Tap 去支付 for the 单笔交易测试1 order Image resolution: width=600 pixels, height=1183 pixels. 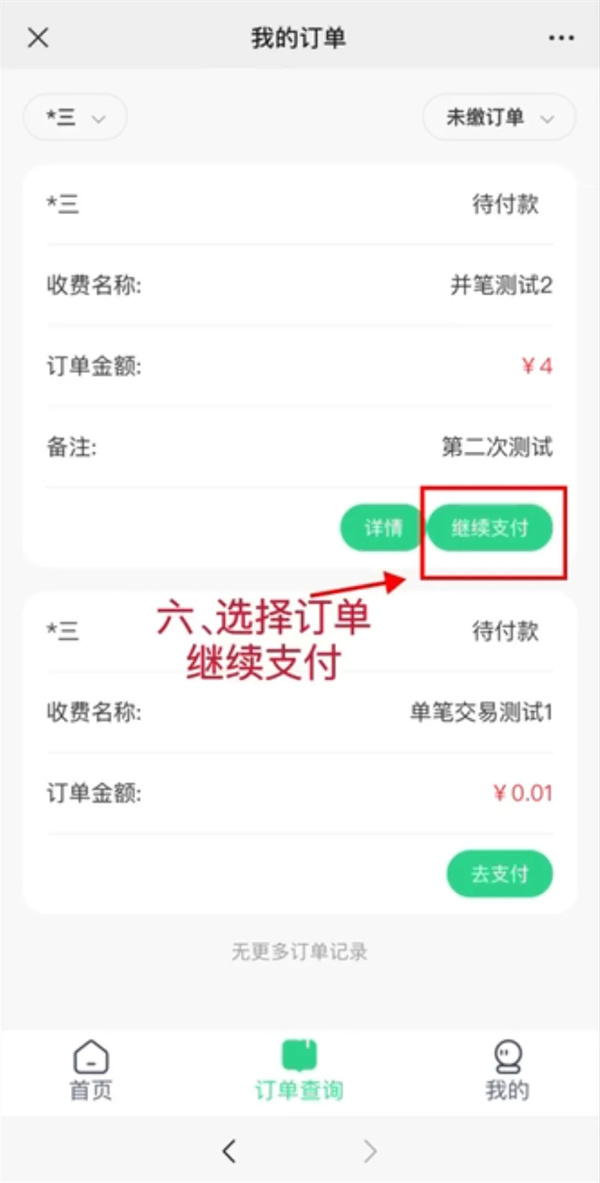pos(500,874)
